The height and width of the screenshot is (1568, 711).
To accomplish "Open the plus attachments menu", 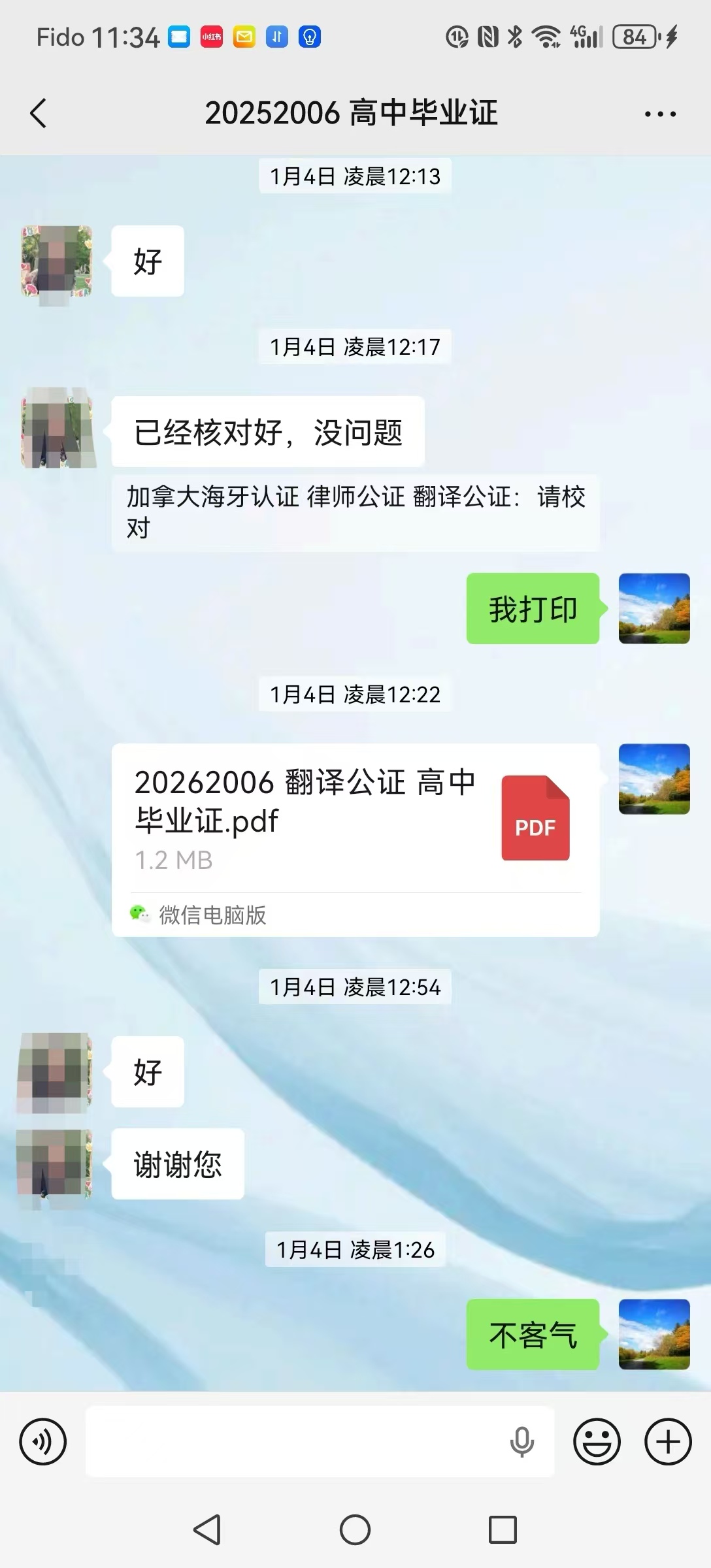I will click(x=668, y=1441).
